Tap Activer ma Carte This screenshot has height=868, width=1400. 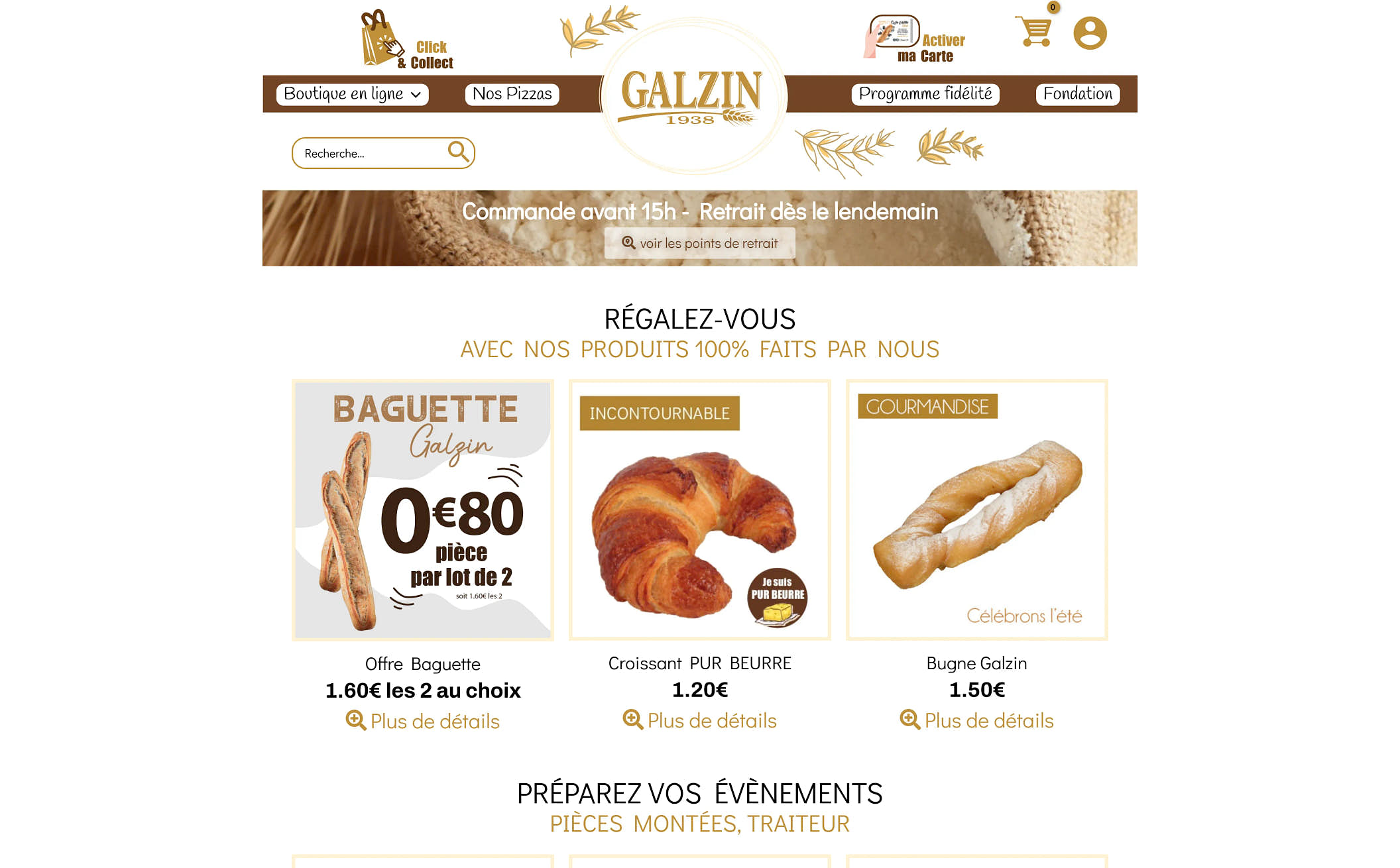pos(915,40)
